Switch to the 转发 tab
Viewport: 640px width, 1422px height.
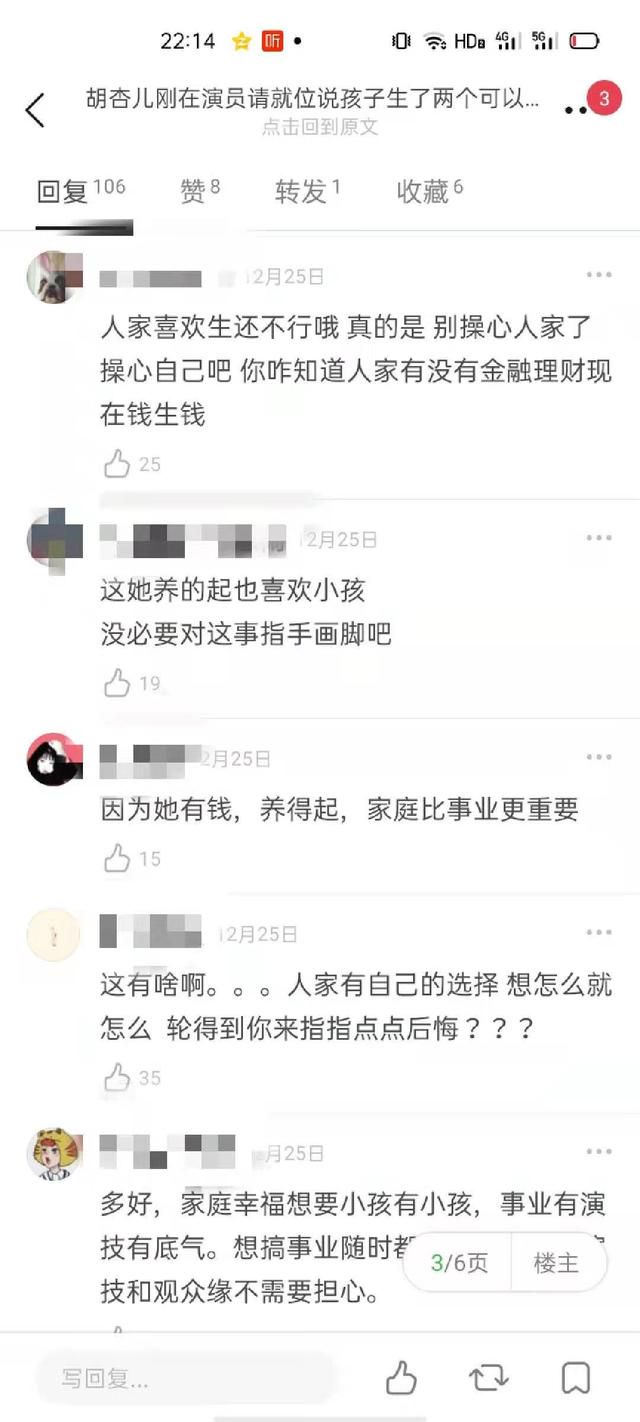308,190
